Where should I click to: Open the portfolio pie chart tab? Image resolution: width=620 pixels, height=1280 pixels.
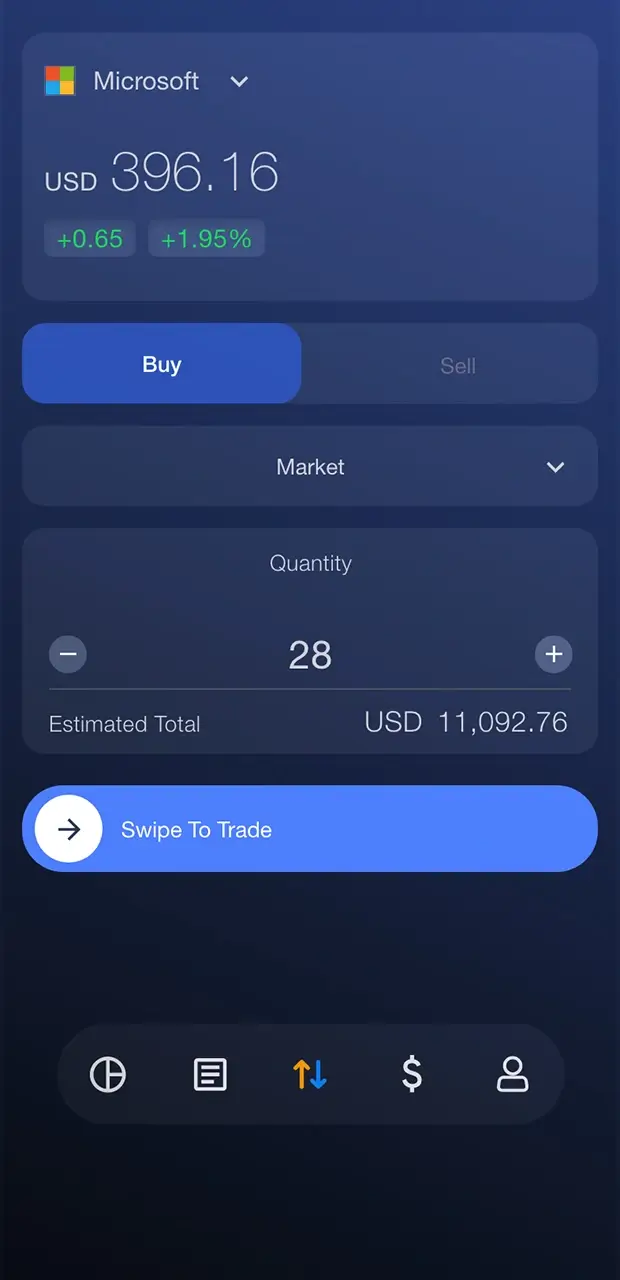[108, 1075]
